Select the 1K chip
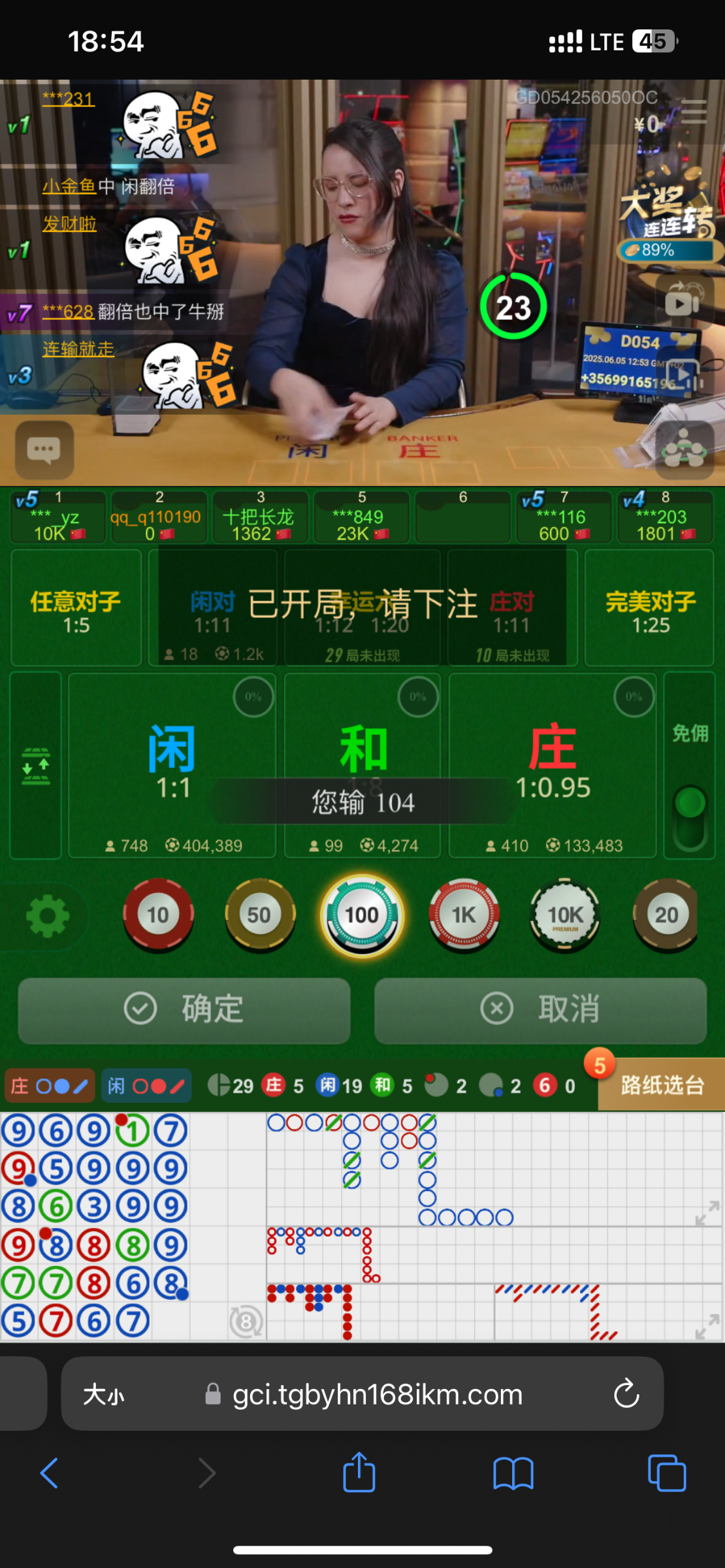 464,915
